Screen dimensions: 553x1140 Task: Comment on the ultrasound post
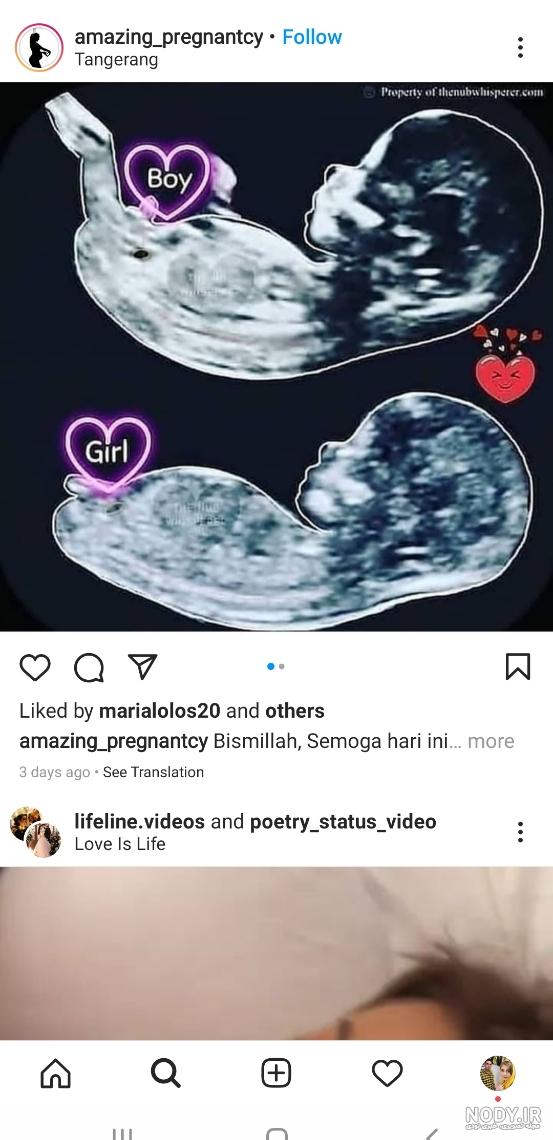89,667
